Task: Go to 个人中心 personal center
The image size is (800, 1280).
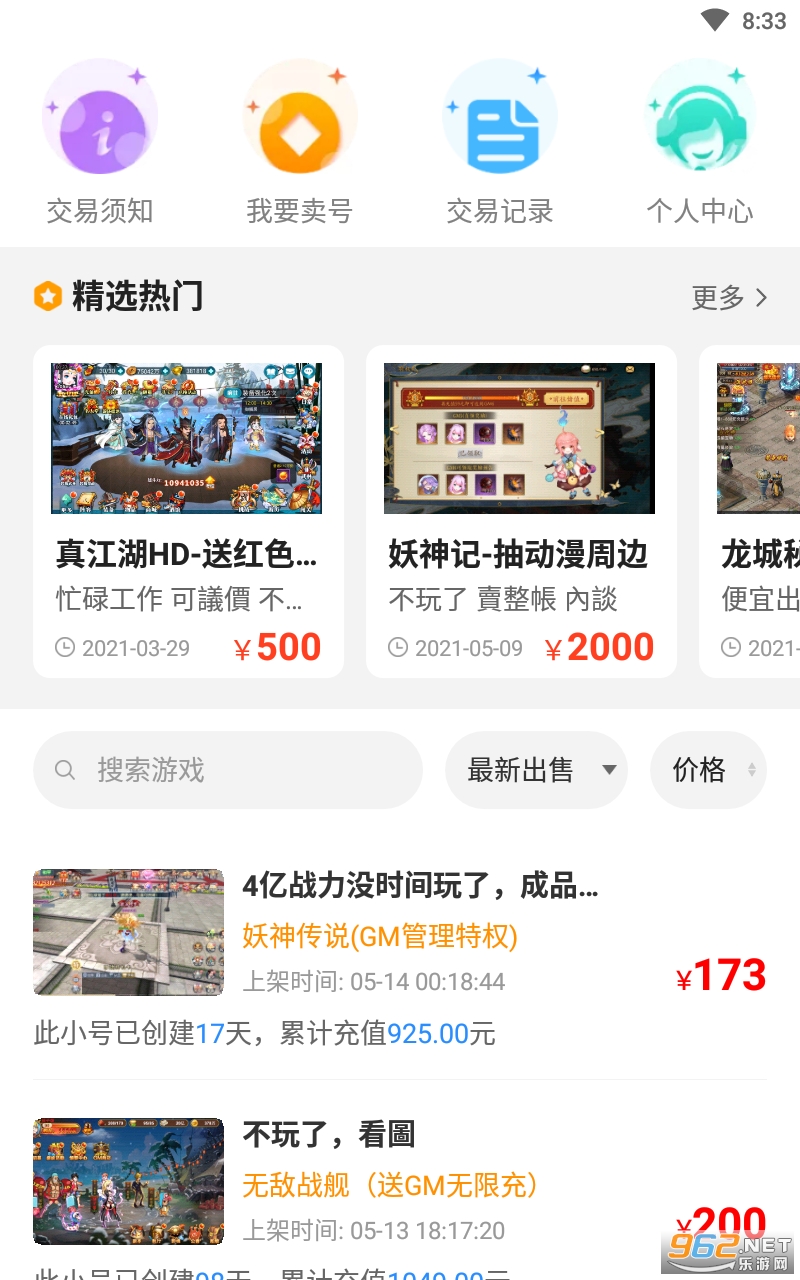Action: point(700,140)
